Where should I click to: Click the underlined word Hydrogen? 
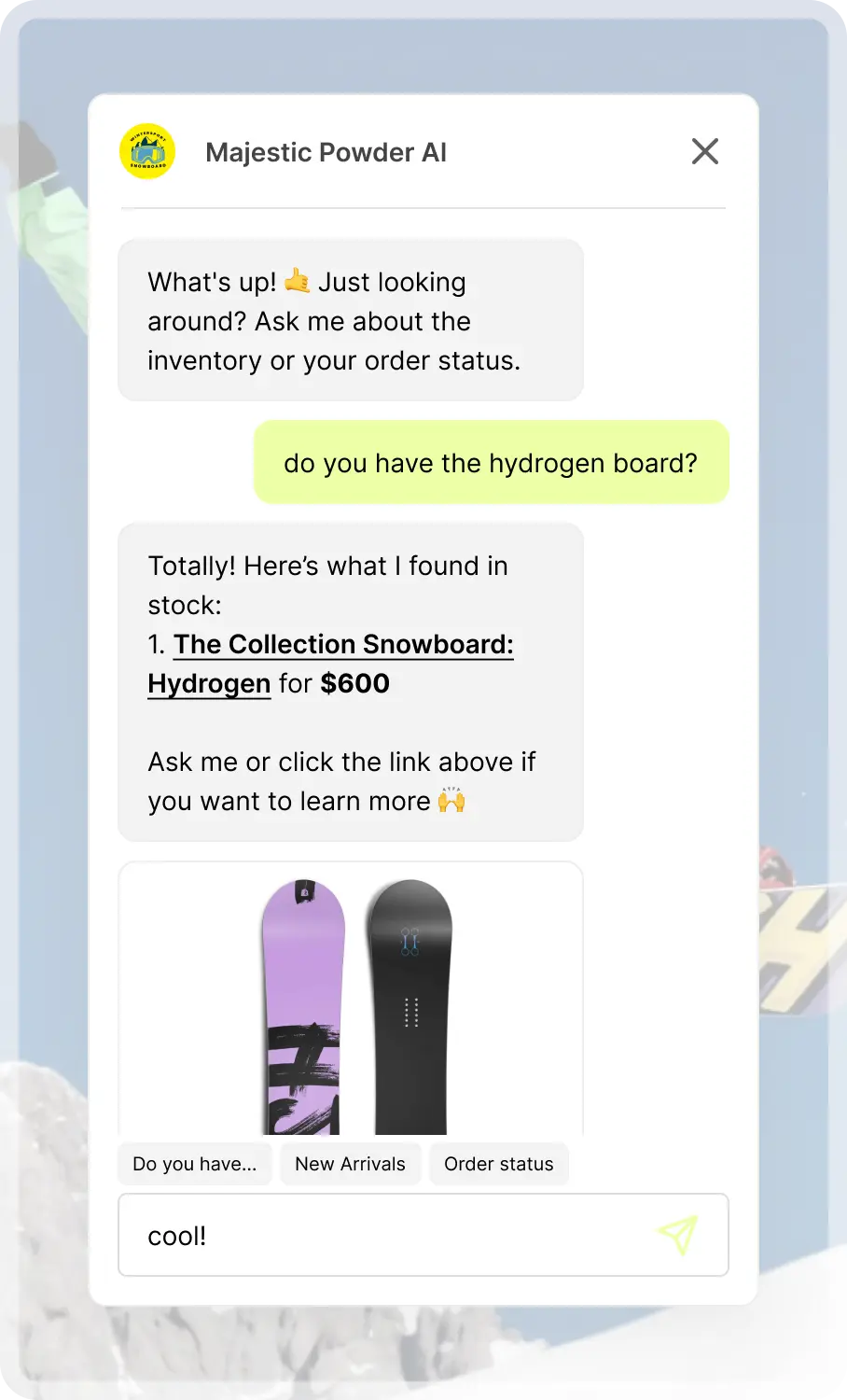tap(208, 683)
